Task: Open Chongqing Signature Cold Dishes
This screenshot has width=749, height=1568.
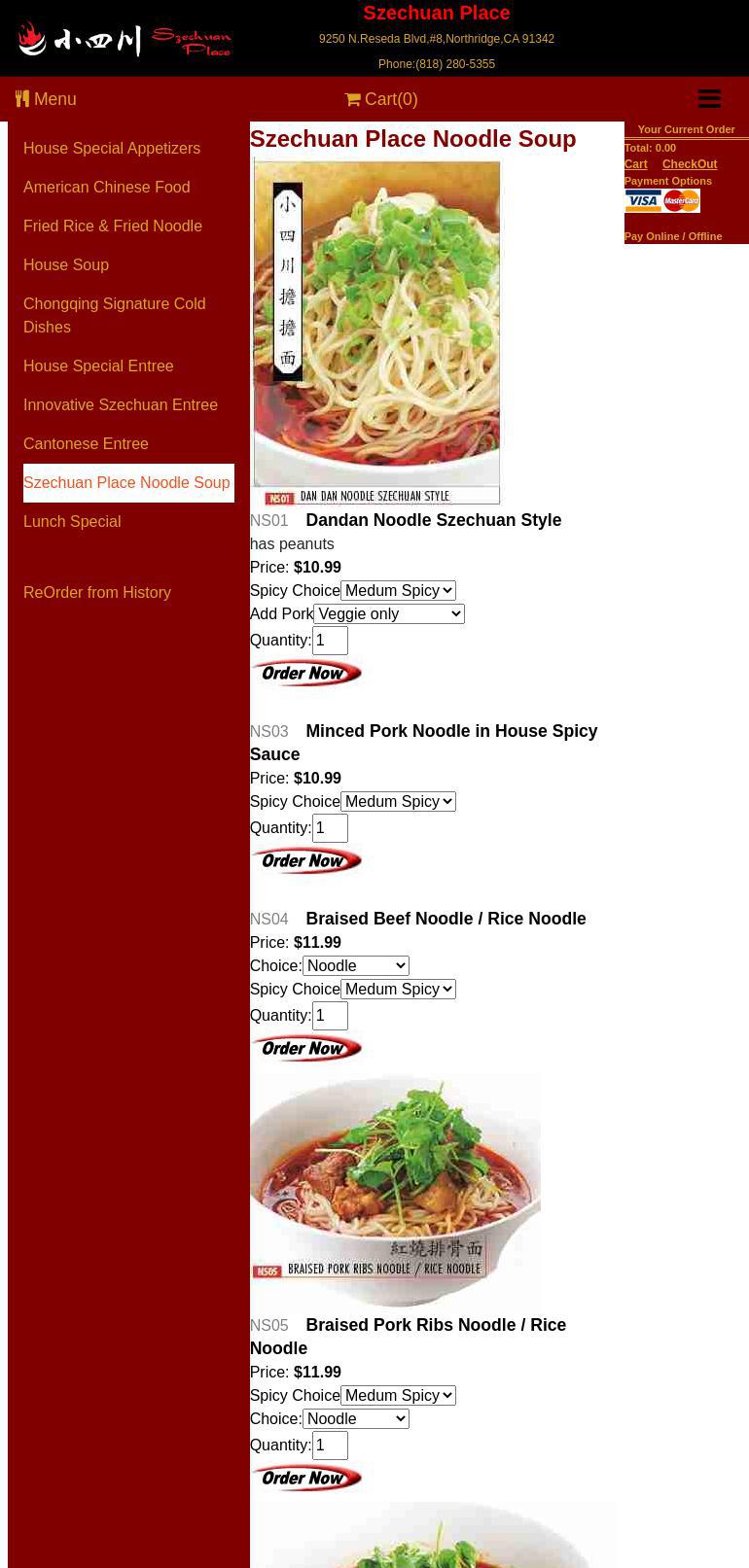Action: [x=115, y=315]
